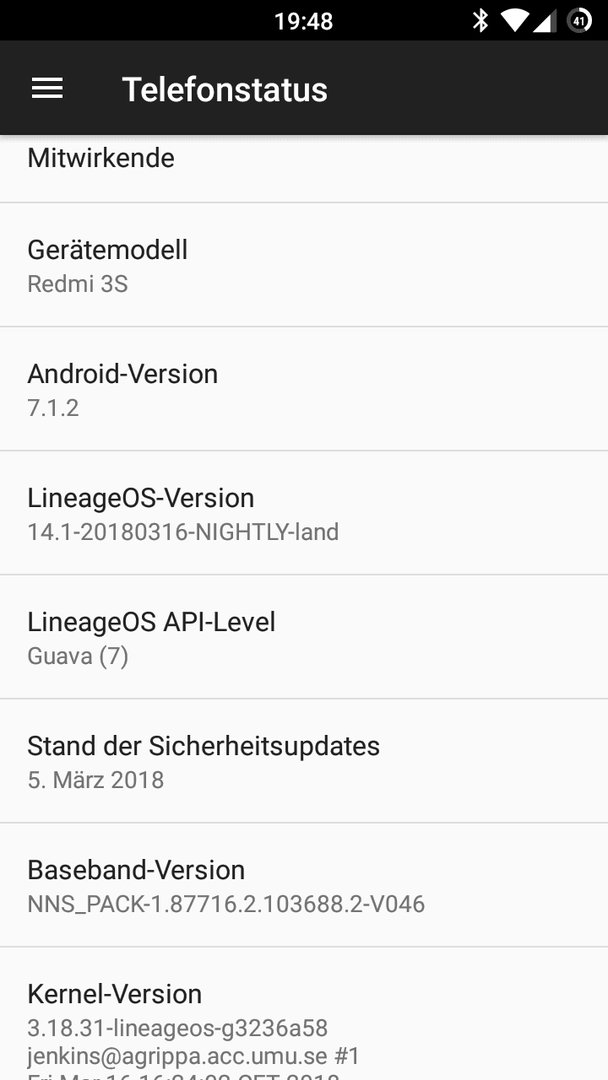Tap the Gerätemodell Redmi 3S row
This screenshot has width=608, height=1080.
[x=304, y=265]
